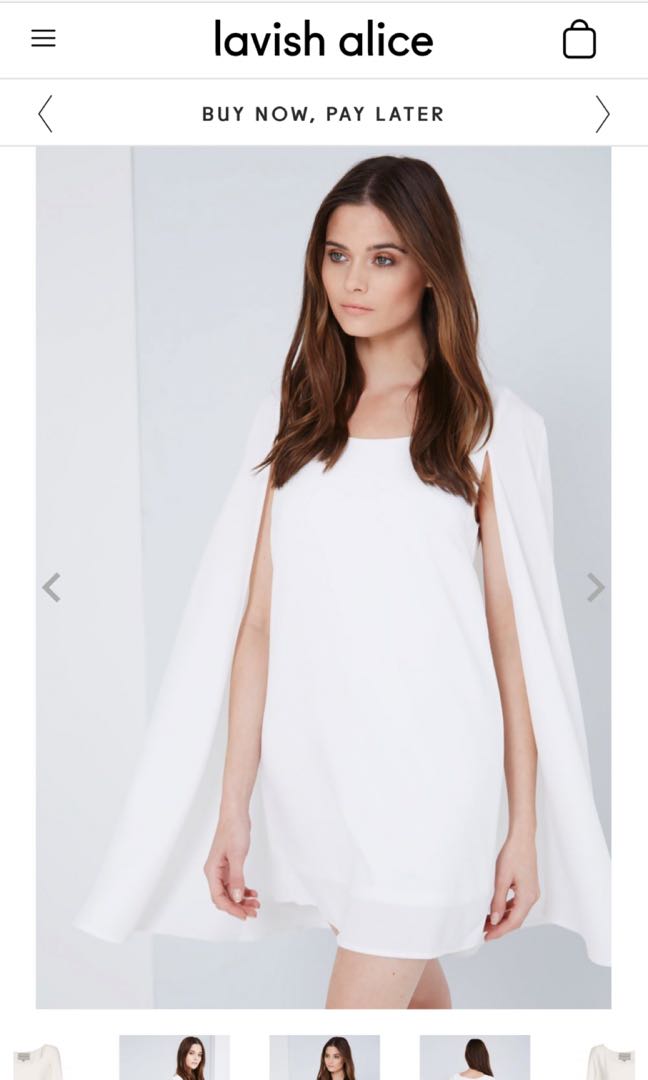View the previous product photo
Image resolution: width=648 pixels, height=1080 pixels.
click(52, 587)
